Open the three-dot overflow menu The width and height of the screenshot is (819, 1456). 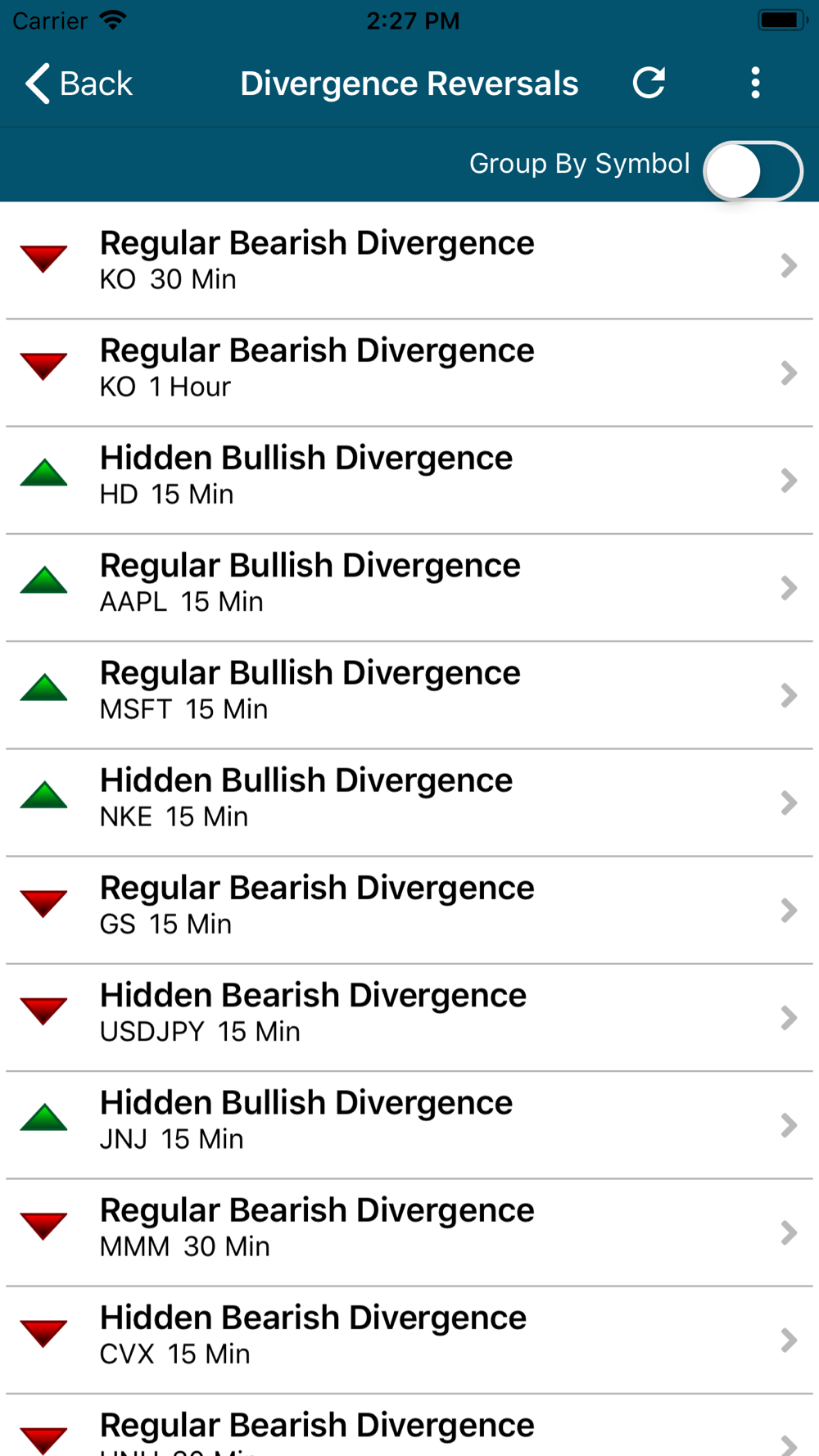755,83
